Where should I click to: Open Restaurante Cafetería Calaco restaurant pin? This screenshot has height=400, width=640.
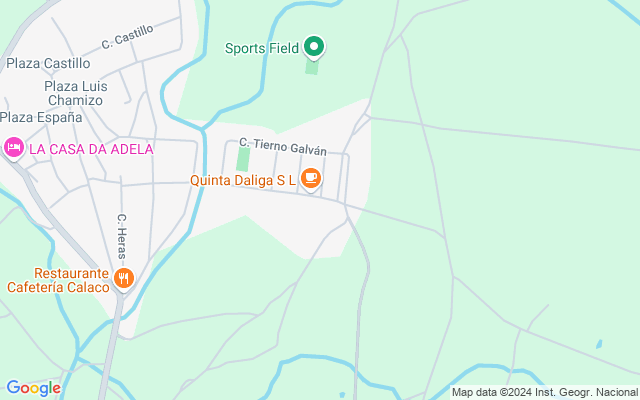point(124,279)
